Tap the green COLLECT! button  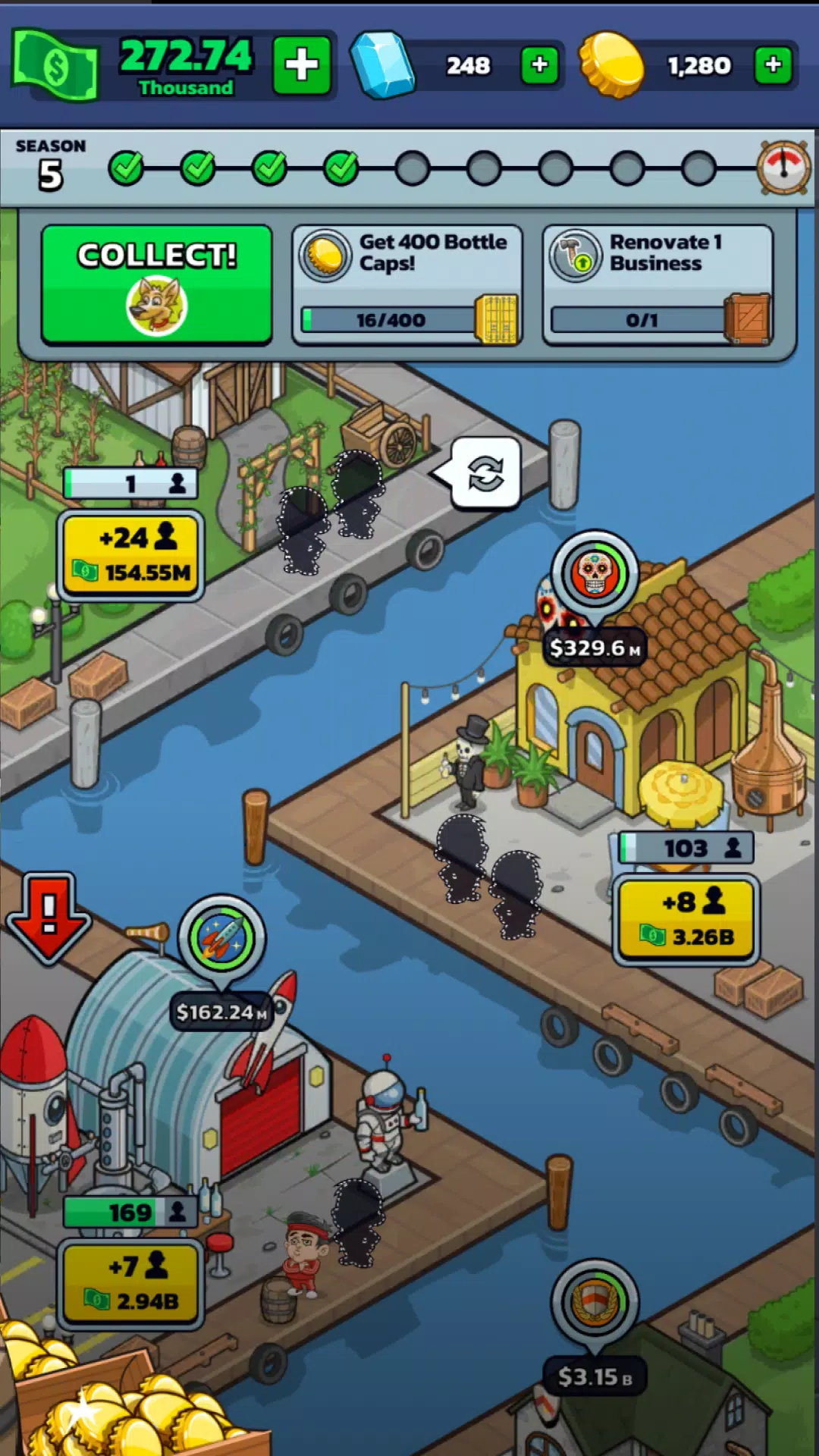(x=157, y=284)
